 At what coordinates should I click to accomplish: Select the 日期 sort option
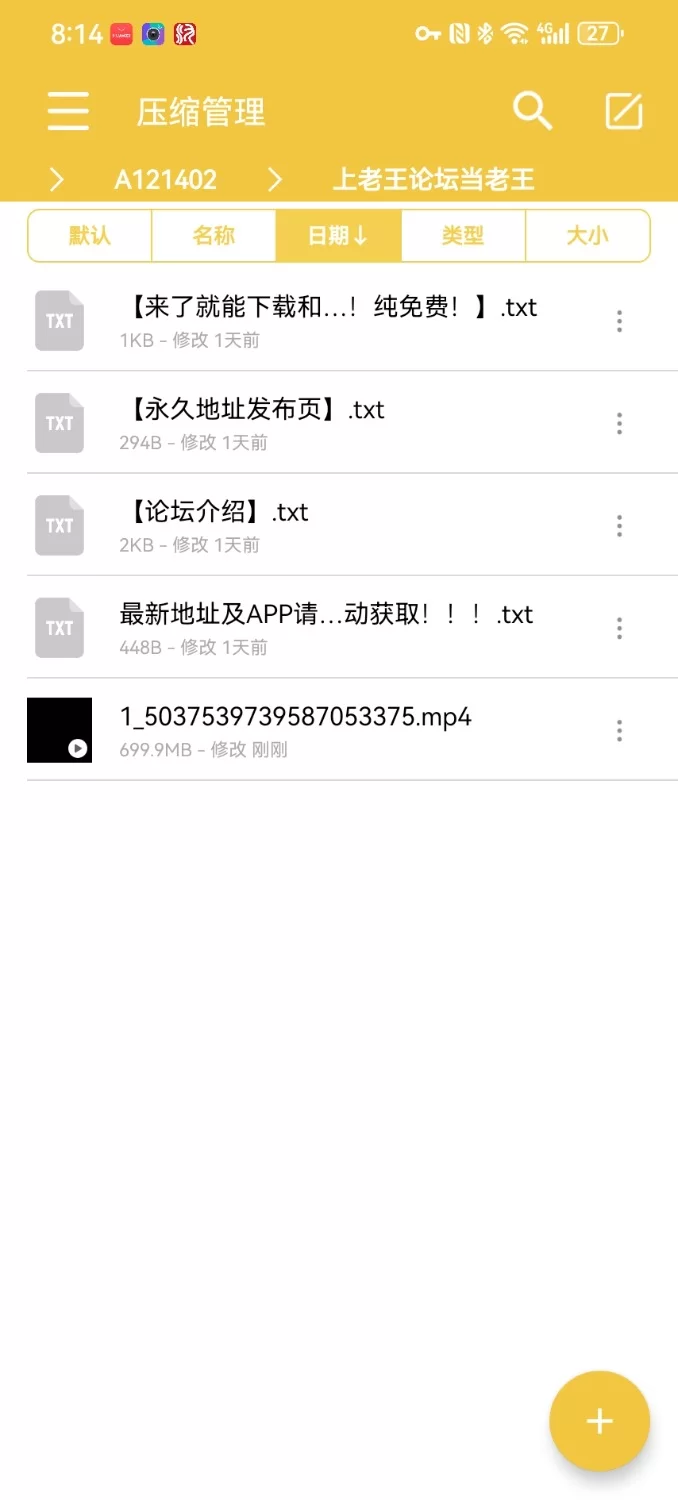click(x=338, y=236)
